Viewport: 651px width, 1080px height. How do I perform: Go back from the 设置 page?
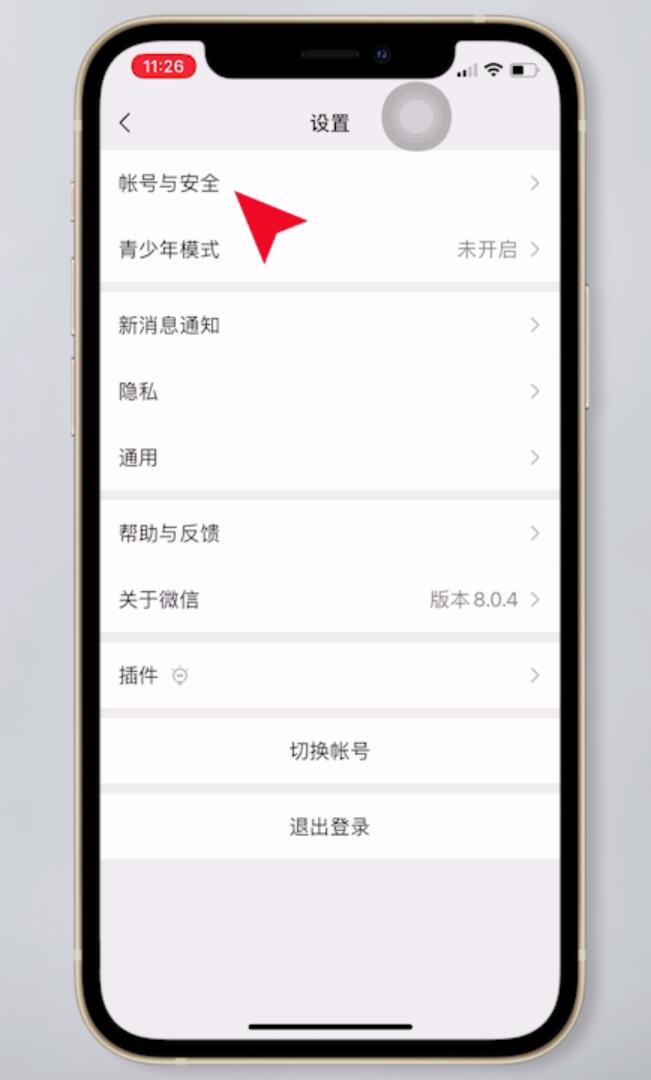pyautogui.click(x=125, y=123)
